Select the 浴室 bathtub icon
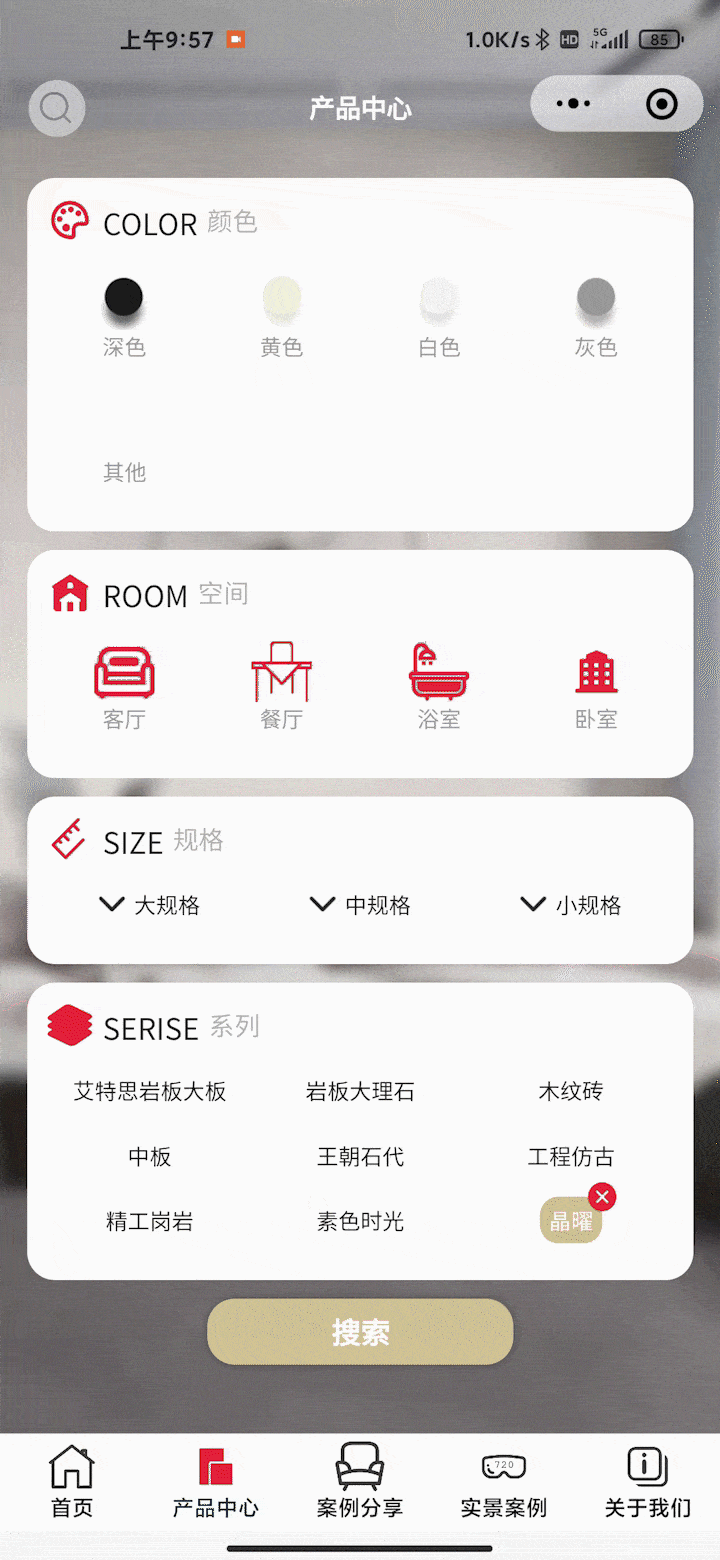This screenshot has width=720, height=1560. (438, 668)
